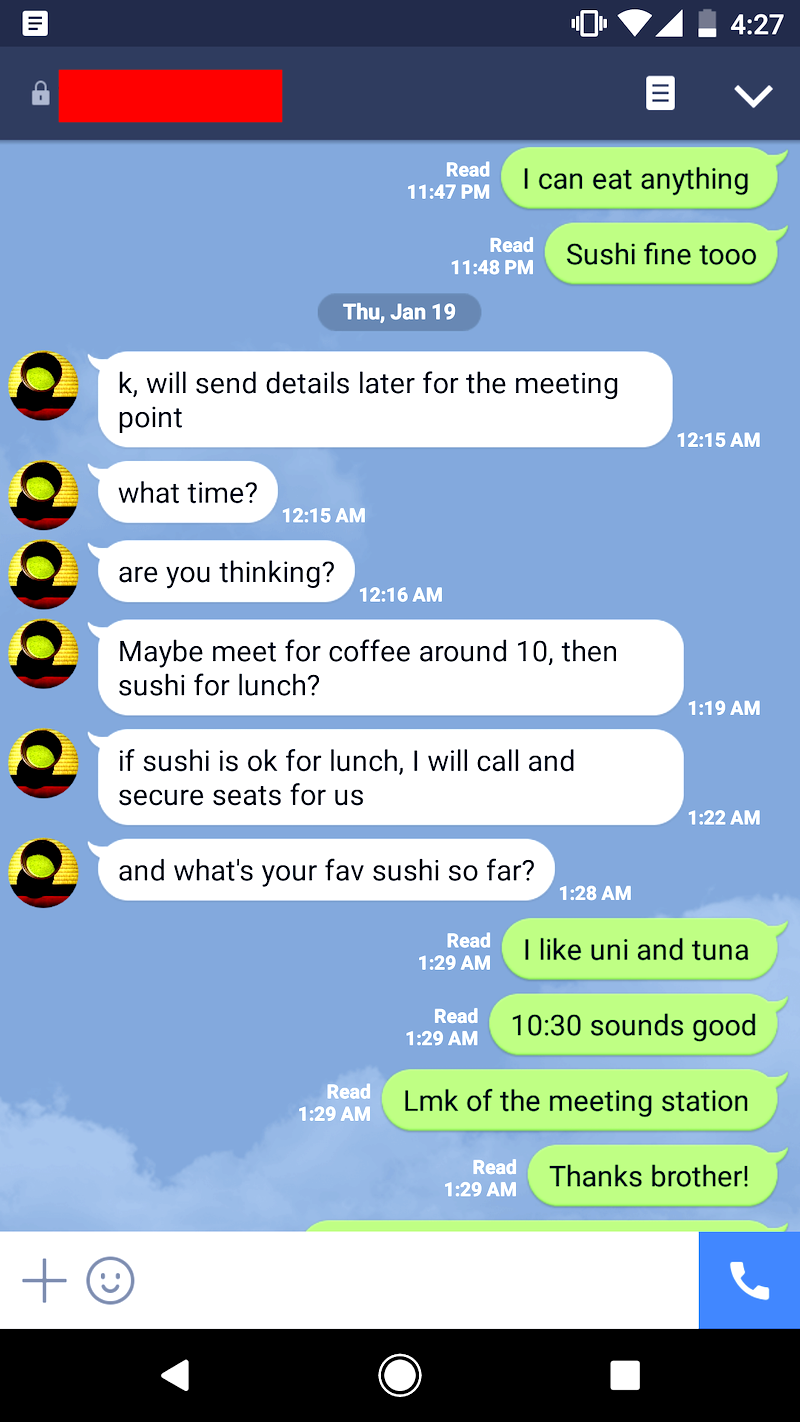Tap the plus attachment button

coord(44,1280)
